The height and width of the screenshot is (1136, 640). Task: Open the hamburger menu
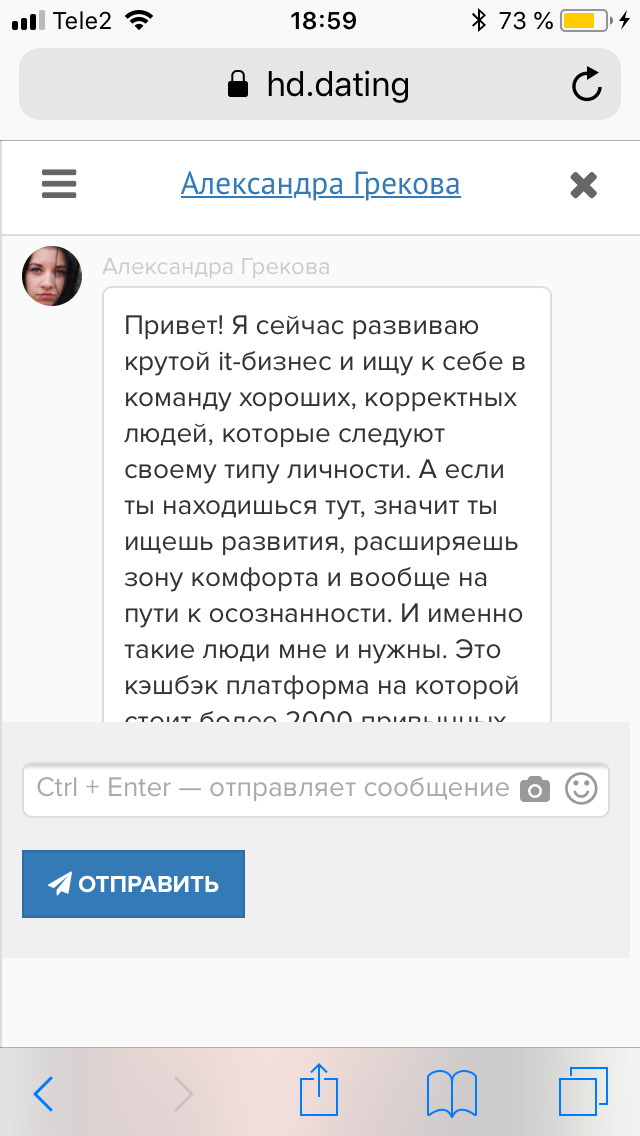click(x=59, y=185)
